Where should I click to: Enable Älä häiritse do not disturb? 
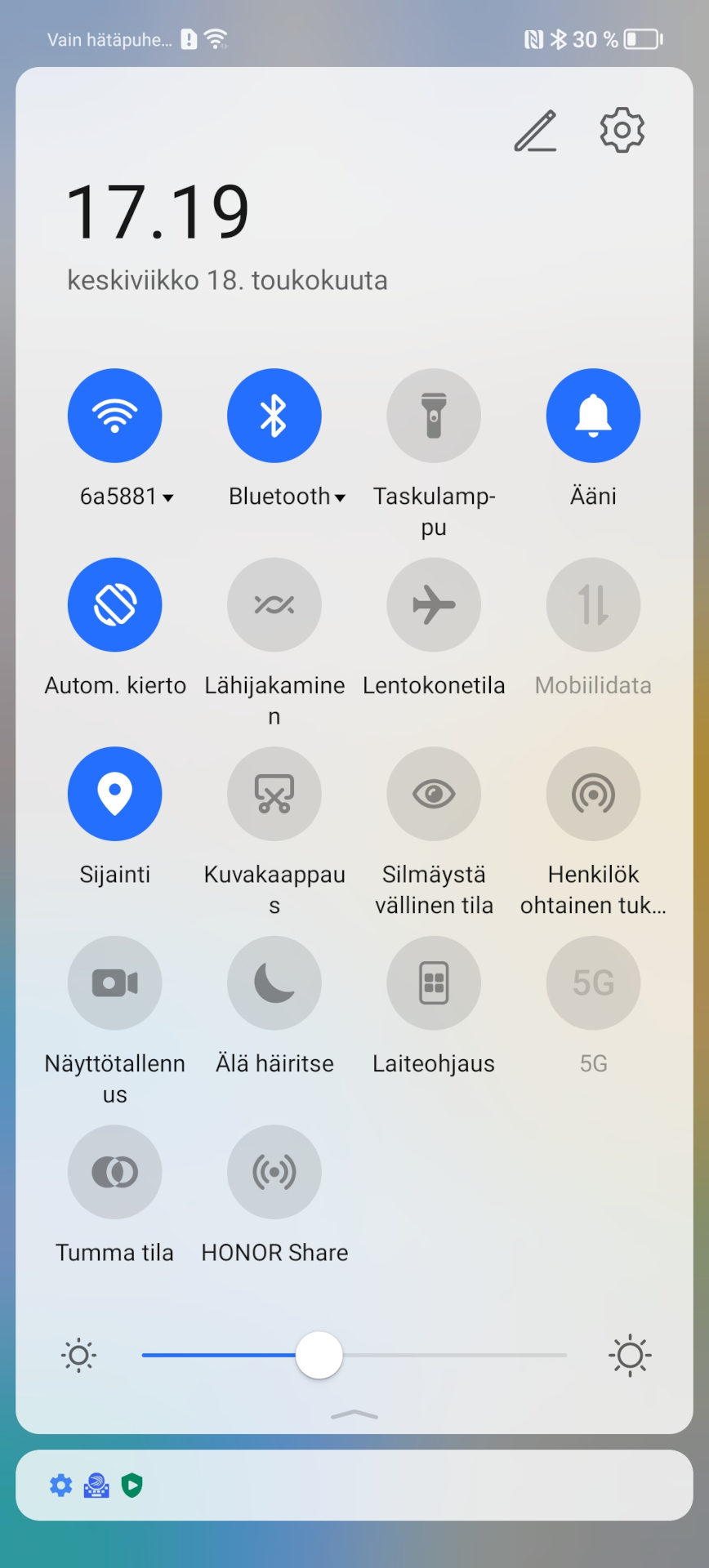(x=274, y=983)
